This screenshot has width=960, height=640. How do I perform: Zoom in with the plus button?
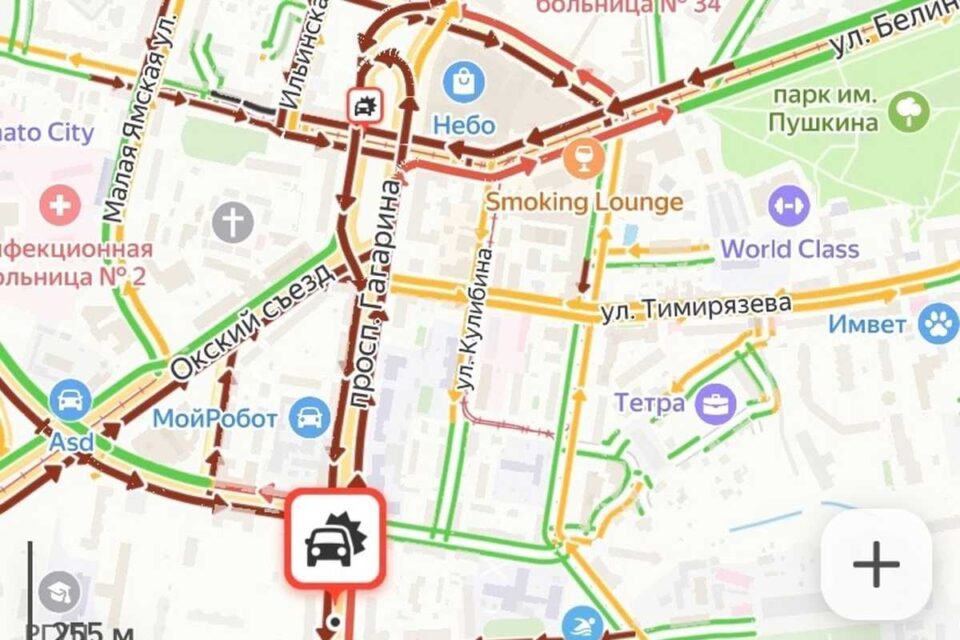pyautogui.click(x=876, y=565)
